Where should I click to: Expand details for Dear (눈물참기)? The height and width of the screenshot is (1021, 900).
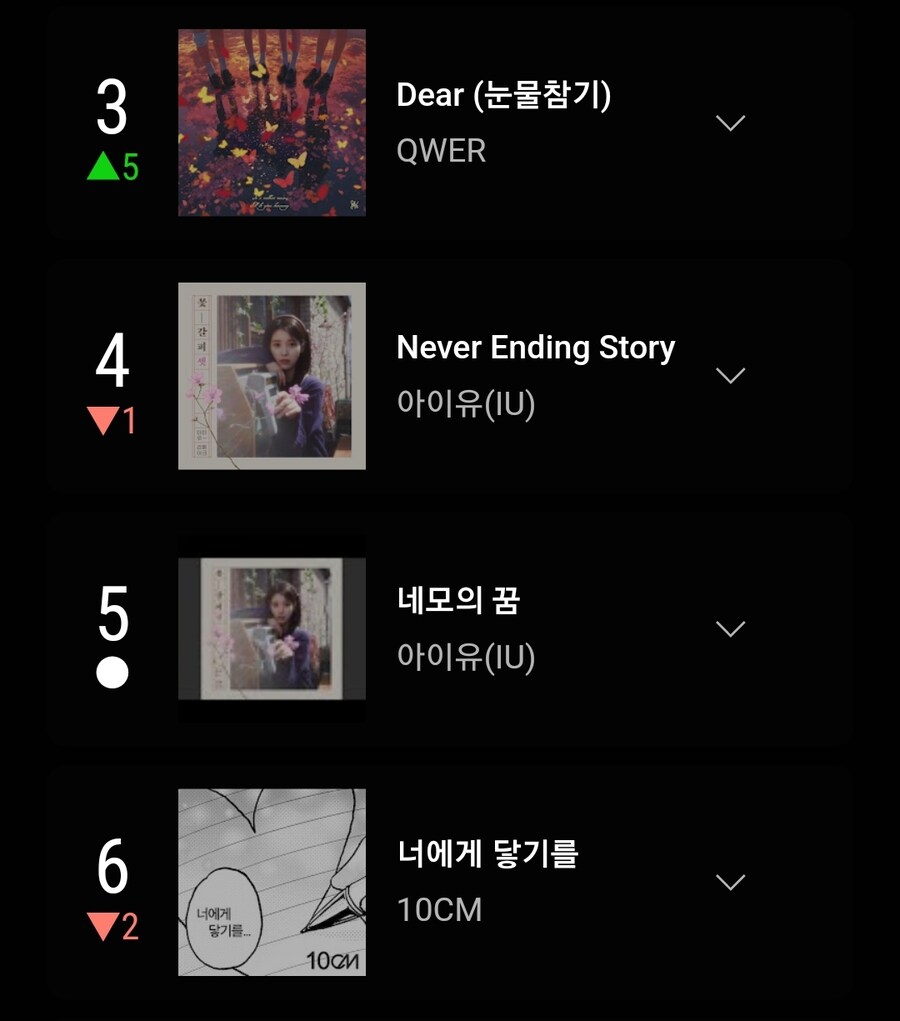tap(731, 123)
